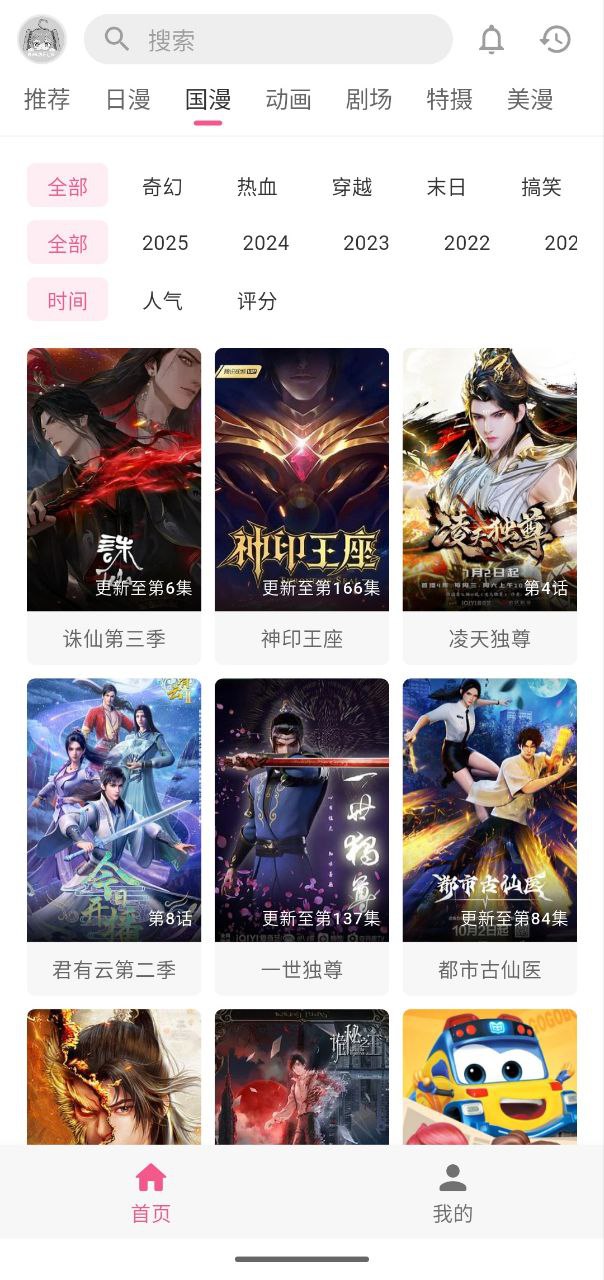Open the notifications bell
This screenshot has width=604, height=1280.
tap(491, 40)
